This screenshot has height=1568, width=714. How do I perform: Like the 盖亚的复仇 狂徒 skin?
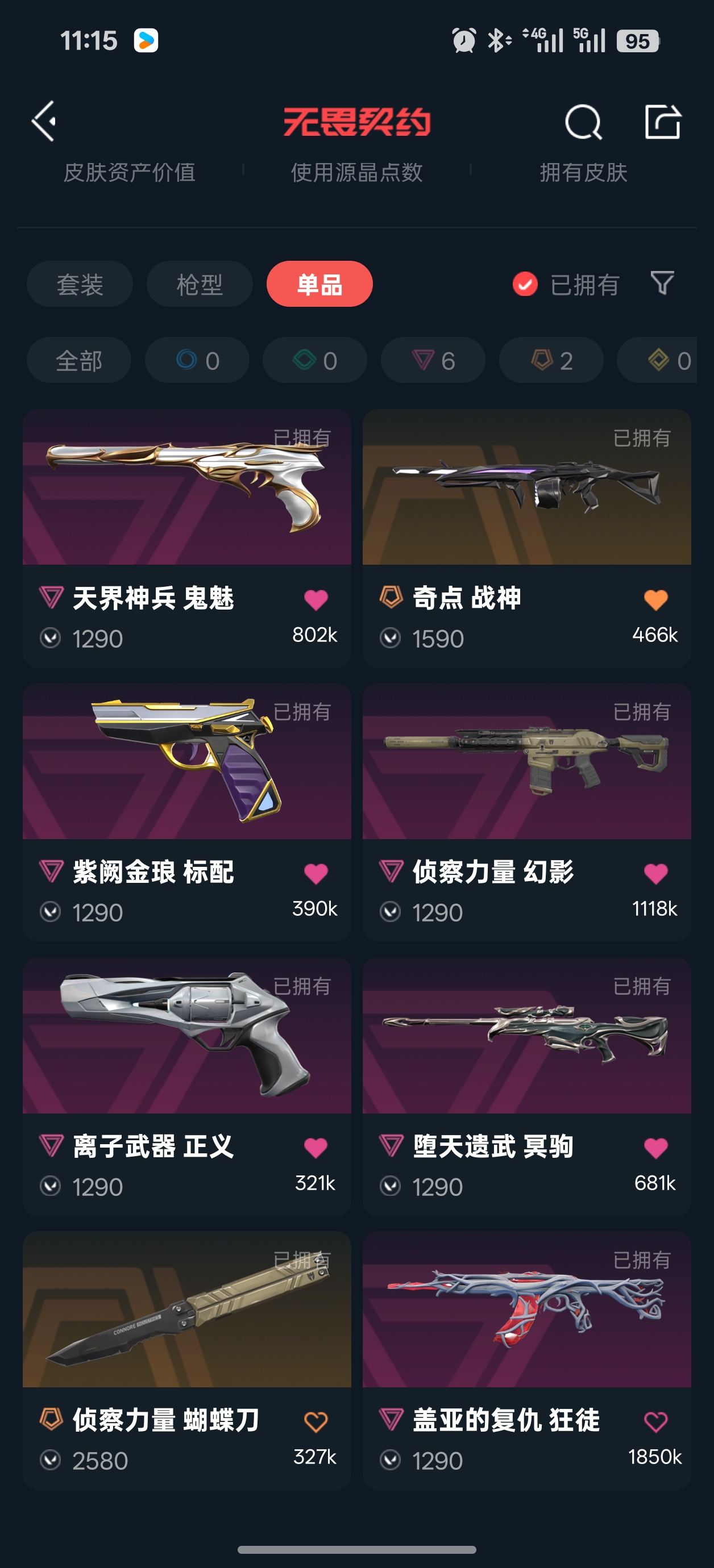[655, 1422]
